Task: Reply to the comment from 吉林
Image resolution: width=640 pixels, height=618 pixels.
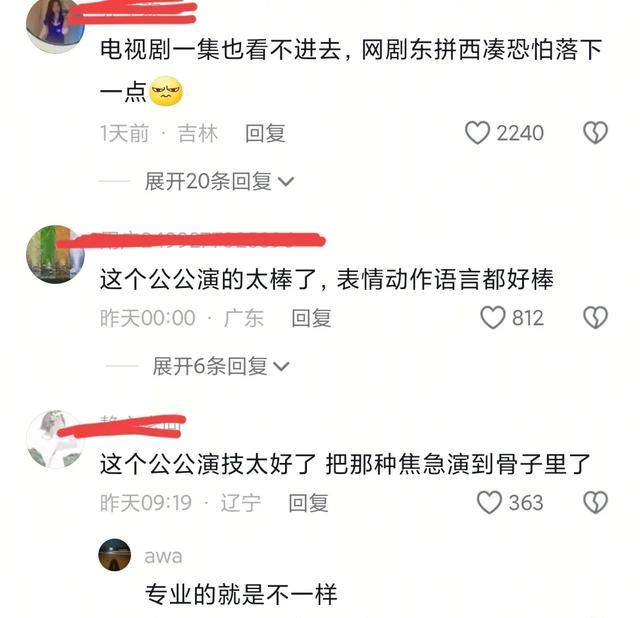Action: click(x=265, y=132)
